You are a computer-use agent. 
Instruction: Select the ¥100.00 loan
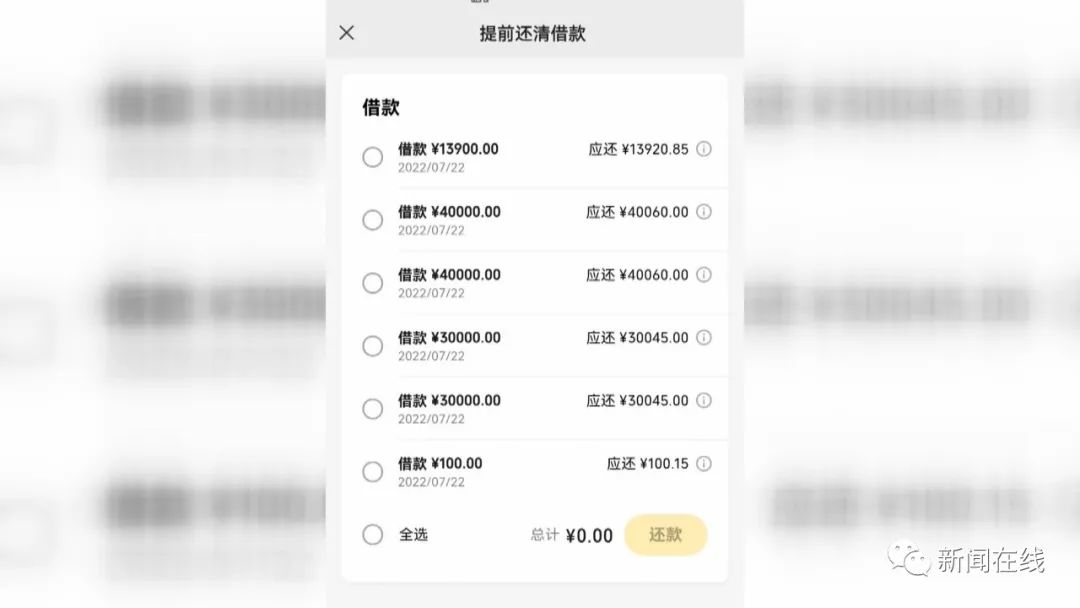tap(373, 471)
